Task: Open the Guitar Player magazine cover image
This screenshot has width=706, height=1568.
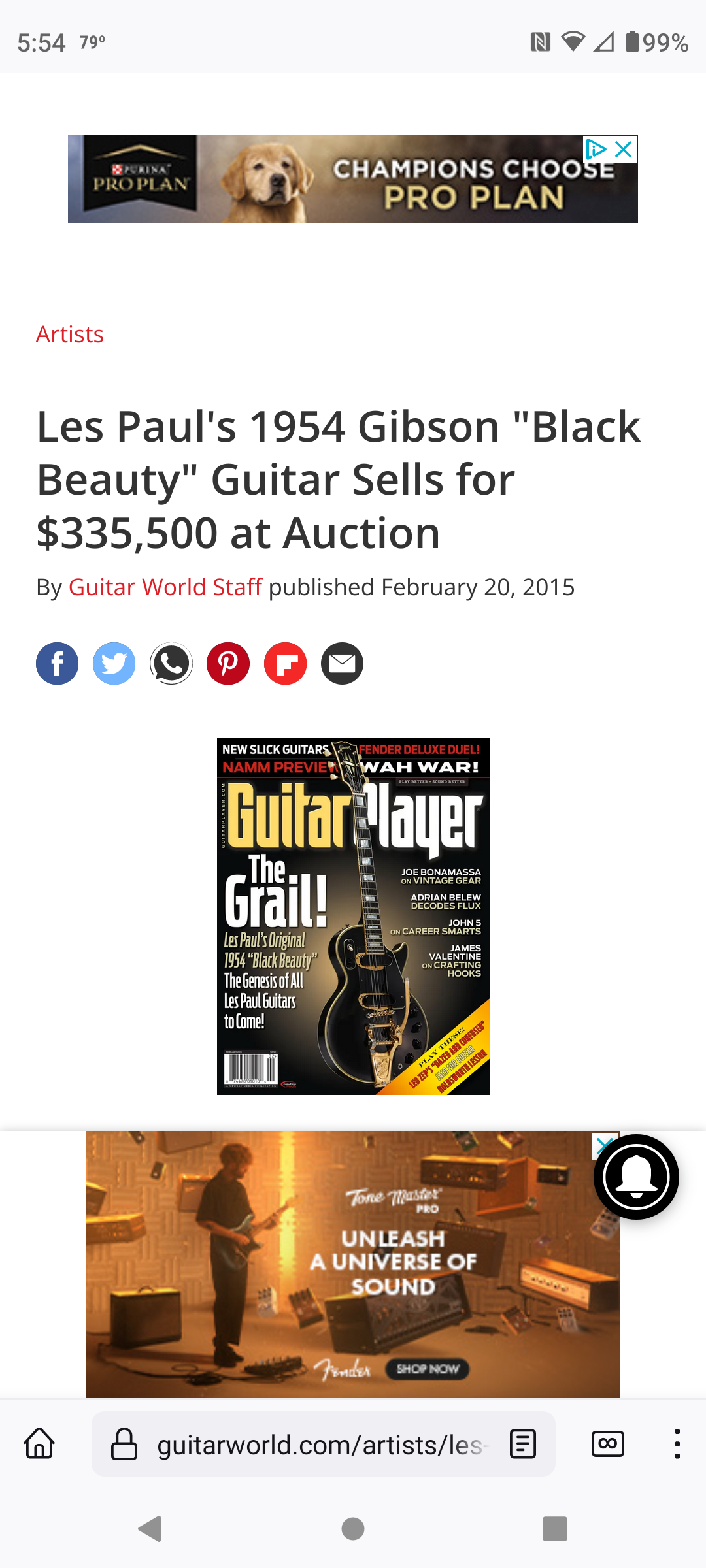Action: [353, 916]
